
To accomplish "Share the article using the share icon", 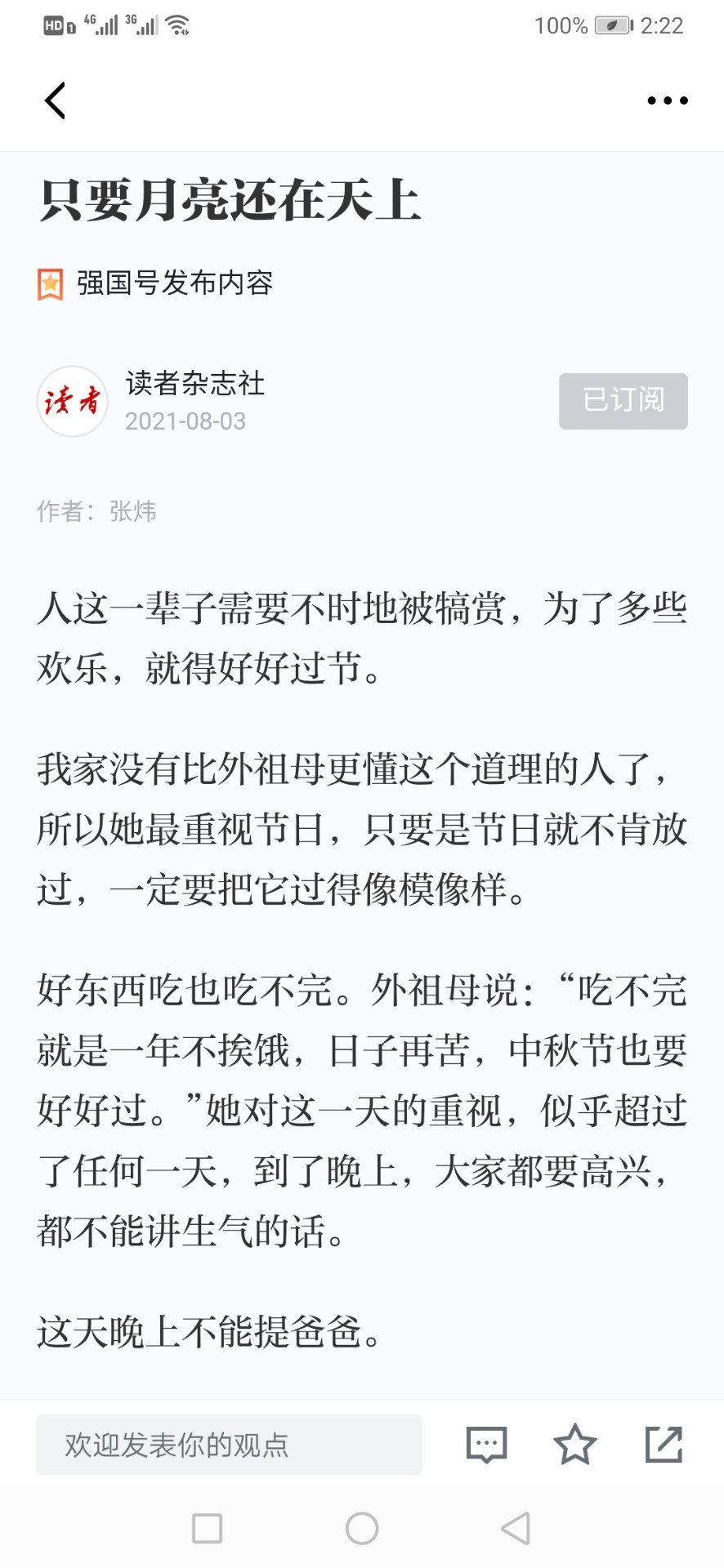I will (x=664, y=1444).
